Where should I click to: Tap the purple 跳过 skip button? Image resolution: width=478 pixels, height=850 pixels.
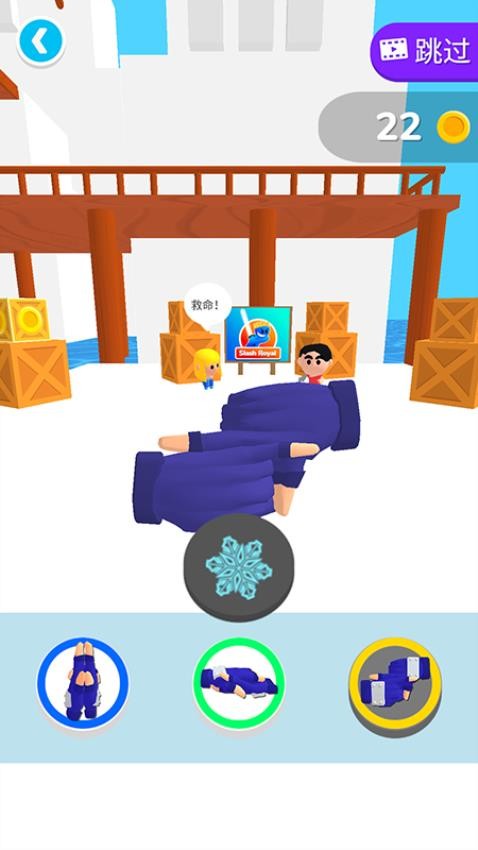[425, 51]
